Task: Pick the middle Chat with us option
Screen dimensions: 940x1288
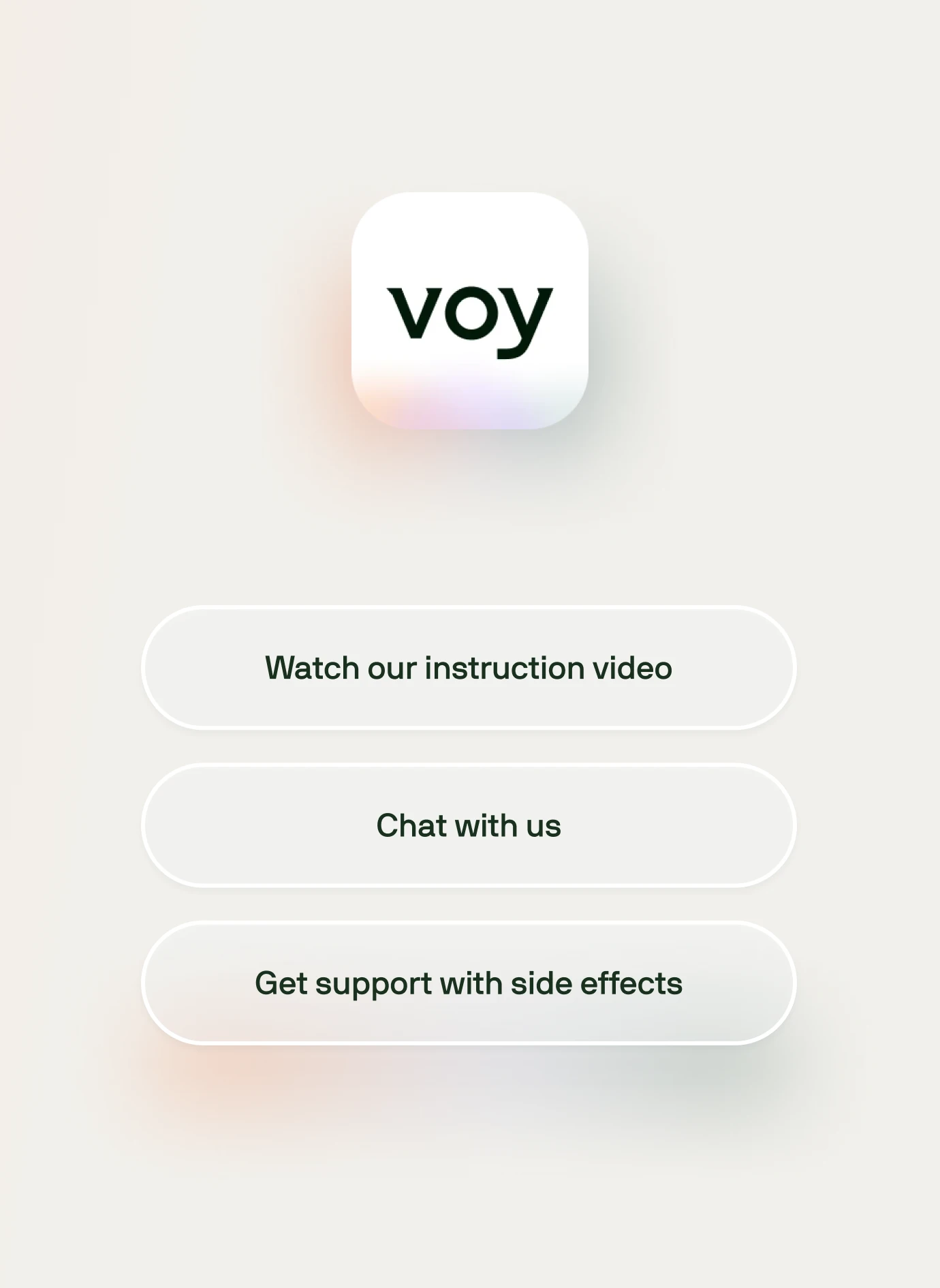Action: pos(470,825)
